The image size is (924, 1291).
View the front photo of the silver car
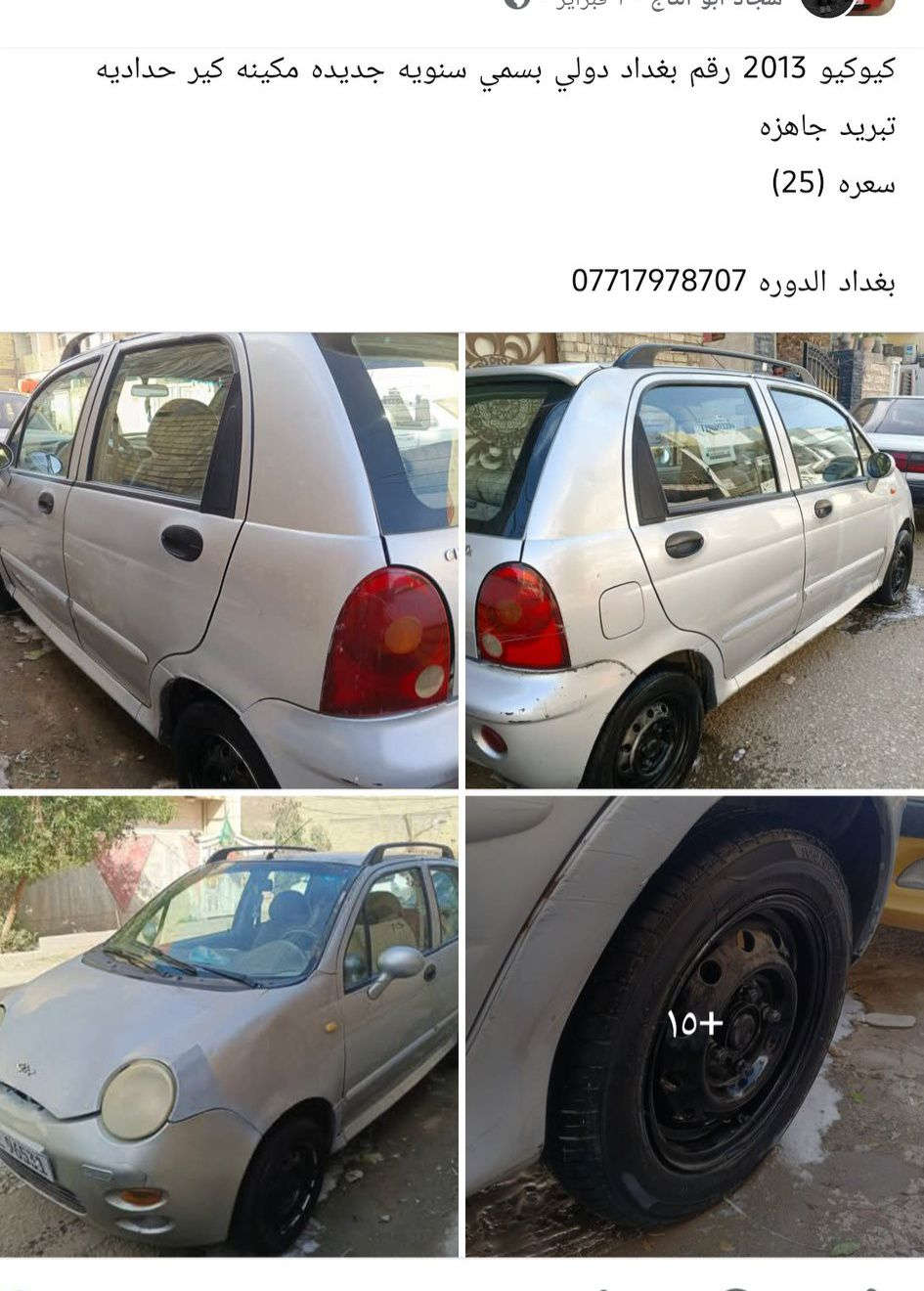(x=229, y=1025)
